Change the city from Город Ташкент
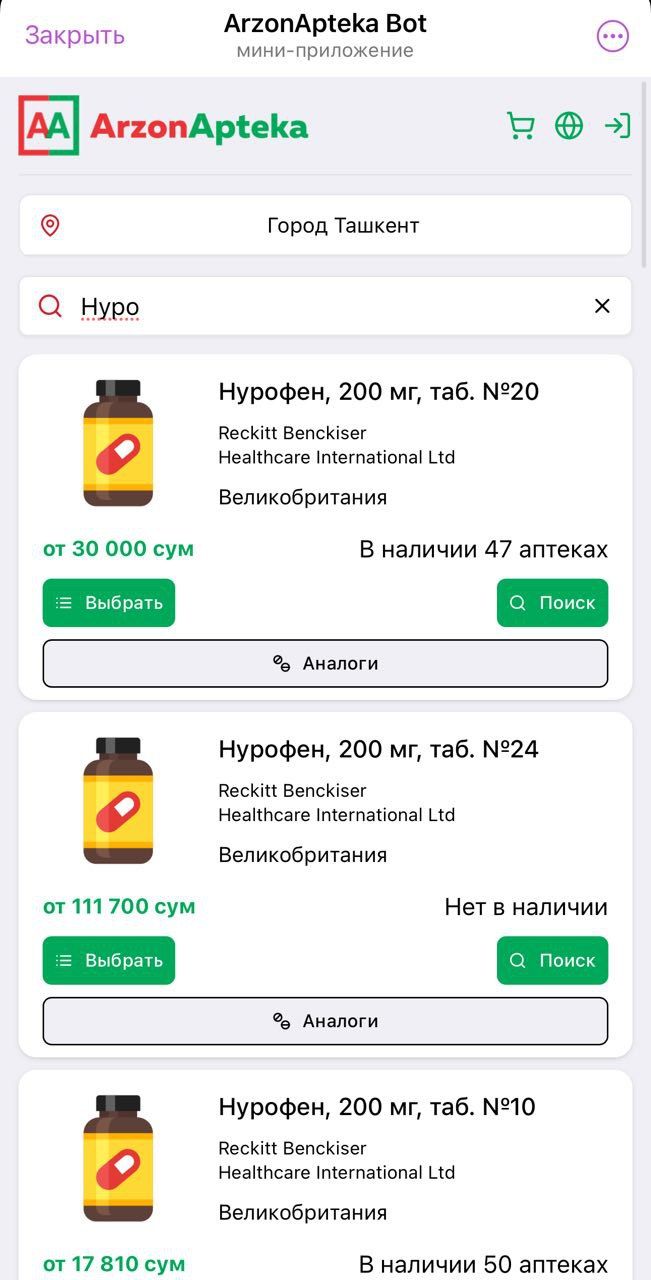This screenshot has width=651, height=1280. (325, 225)
